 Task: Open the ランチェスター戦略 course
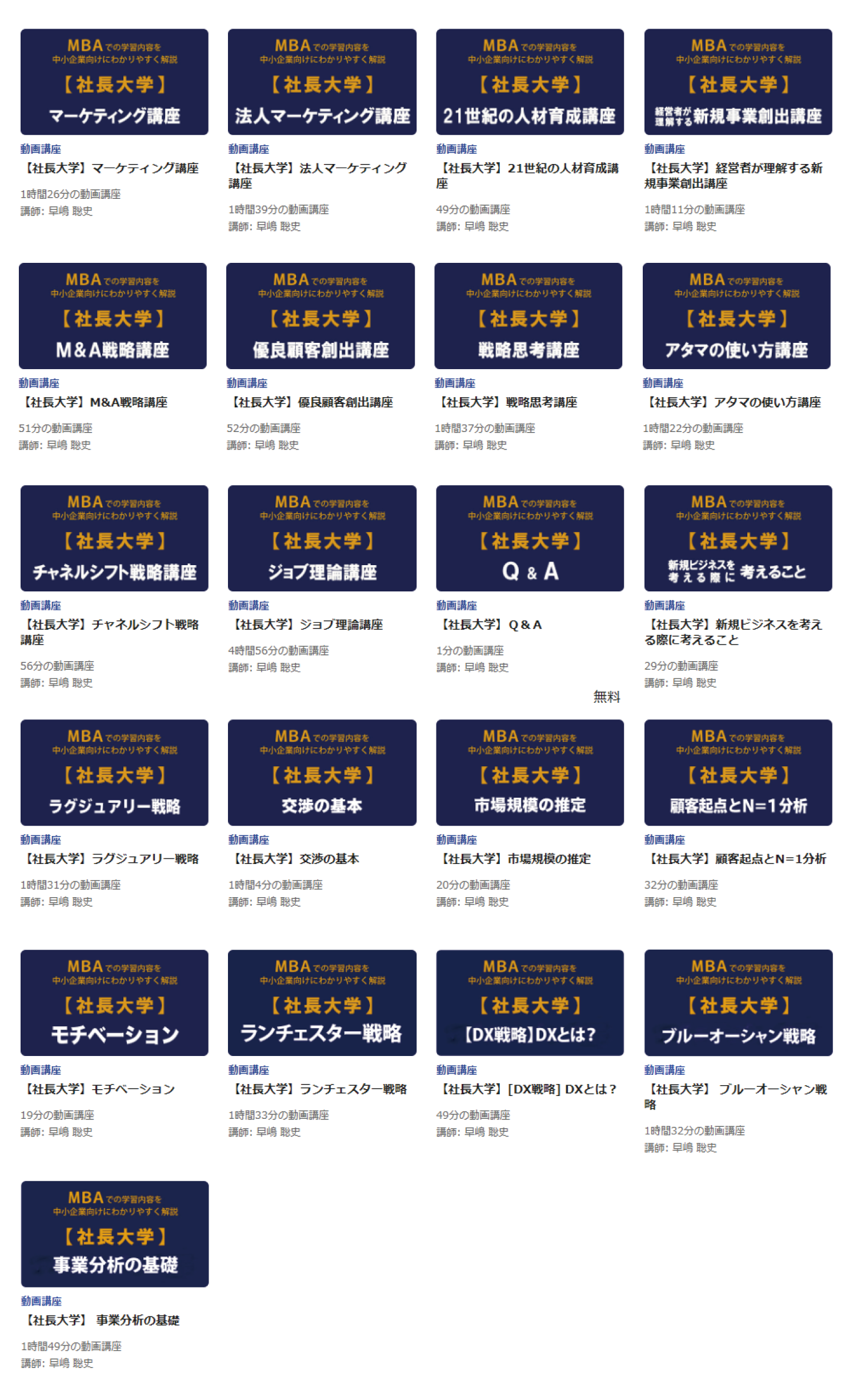tap(322, 1003)
